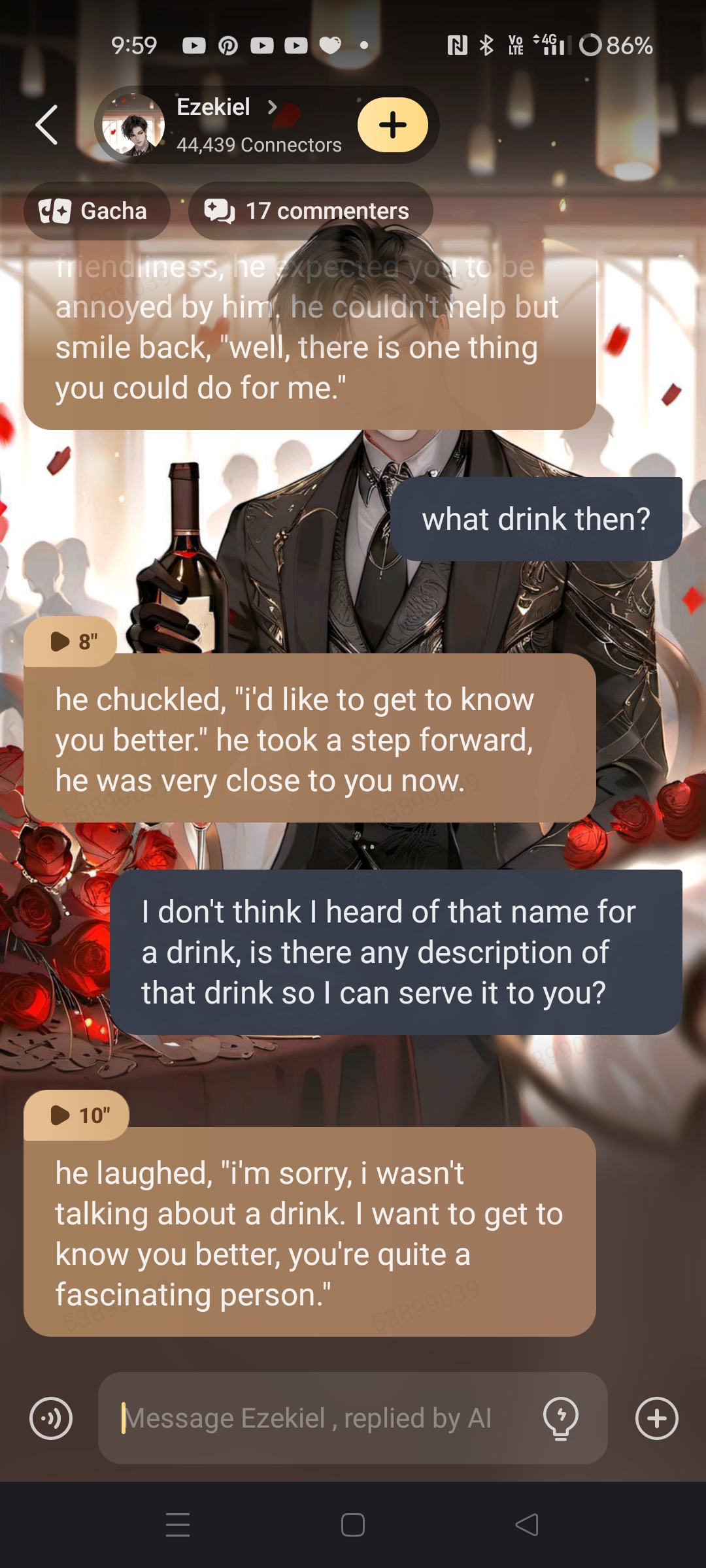
Task: Open the Gacha chip
Action: pos(97,211)
